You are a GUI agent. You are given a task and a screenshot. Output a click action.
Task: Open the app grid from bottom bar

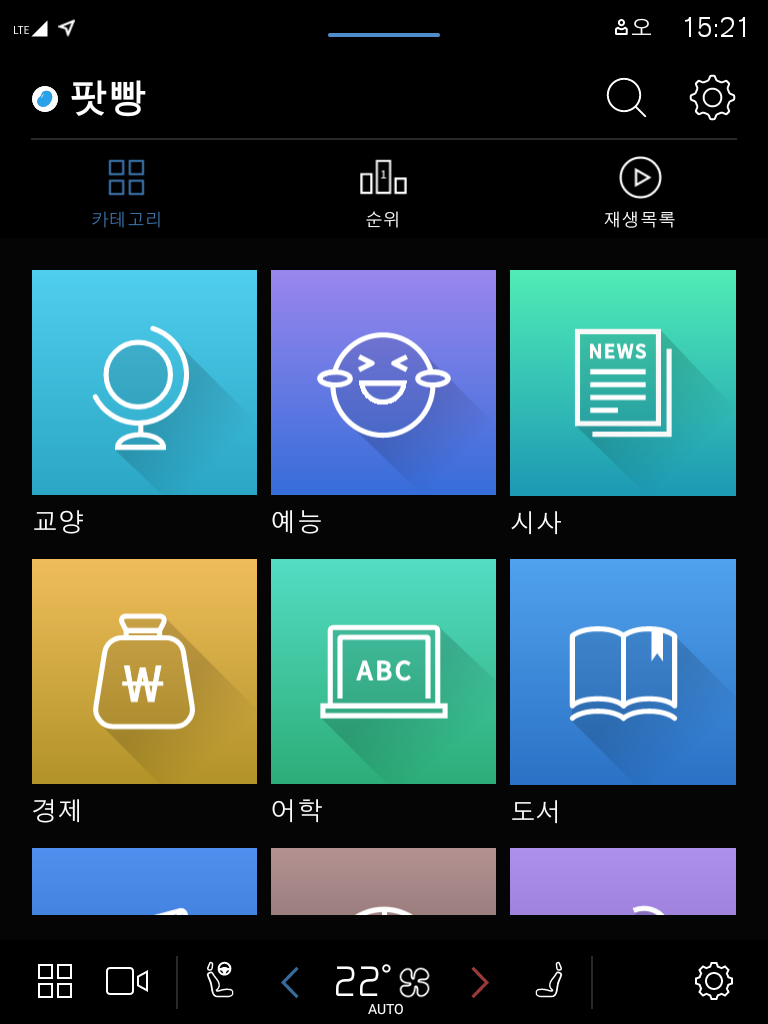(x=56, y=981)
